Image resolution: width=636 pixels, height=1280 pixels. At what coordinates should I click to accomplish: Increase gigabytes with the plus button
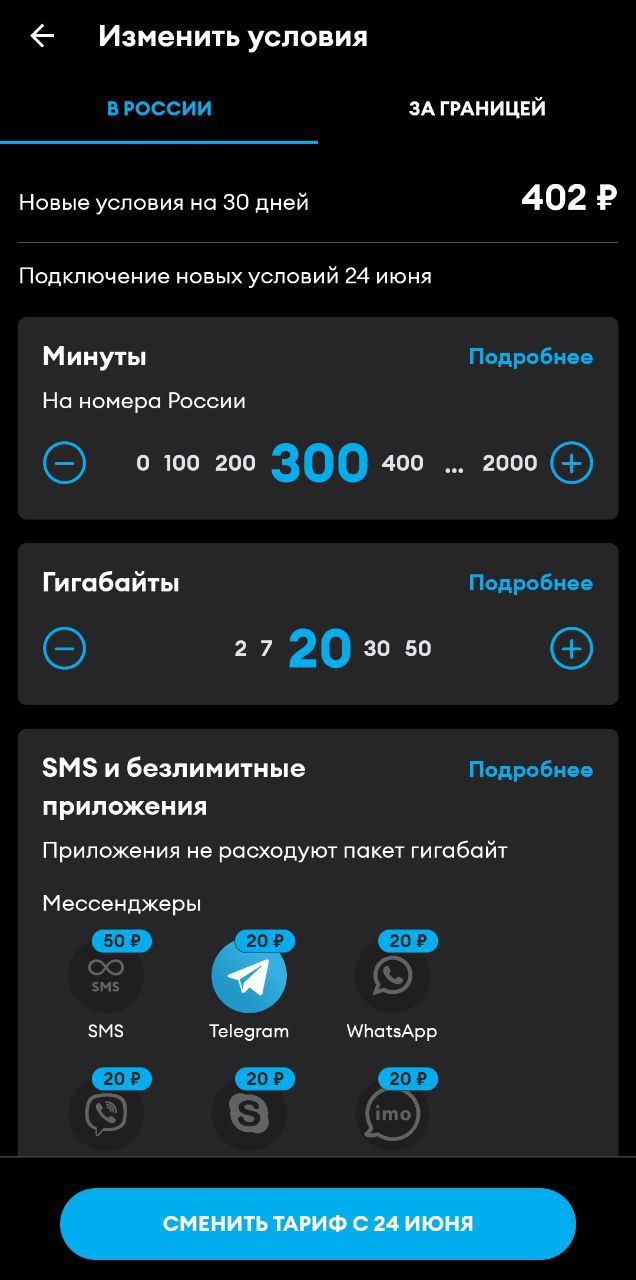click(x=571, y=649)
